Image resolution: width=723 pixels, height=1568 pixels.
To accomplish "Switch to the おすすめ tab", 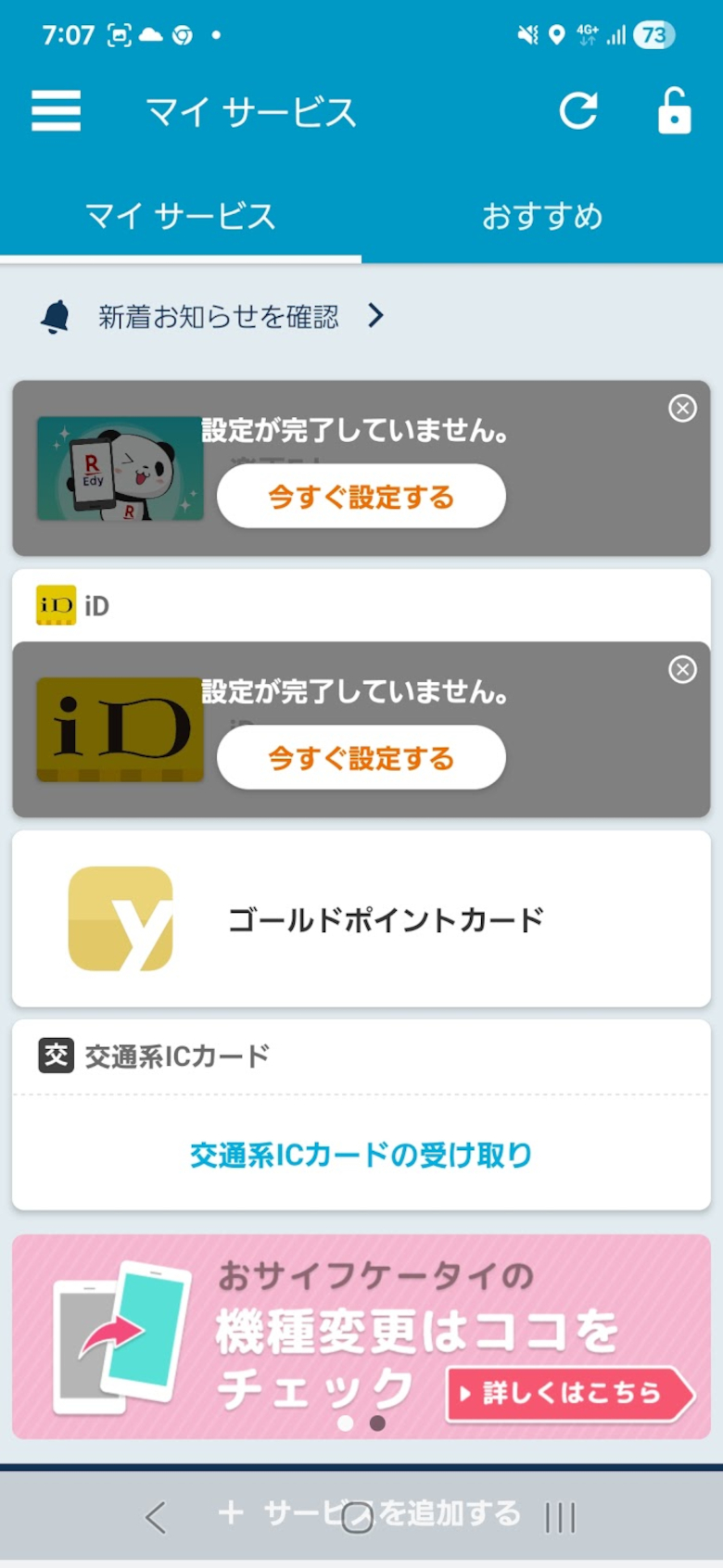I will pos(542,215).
